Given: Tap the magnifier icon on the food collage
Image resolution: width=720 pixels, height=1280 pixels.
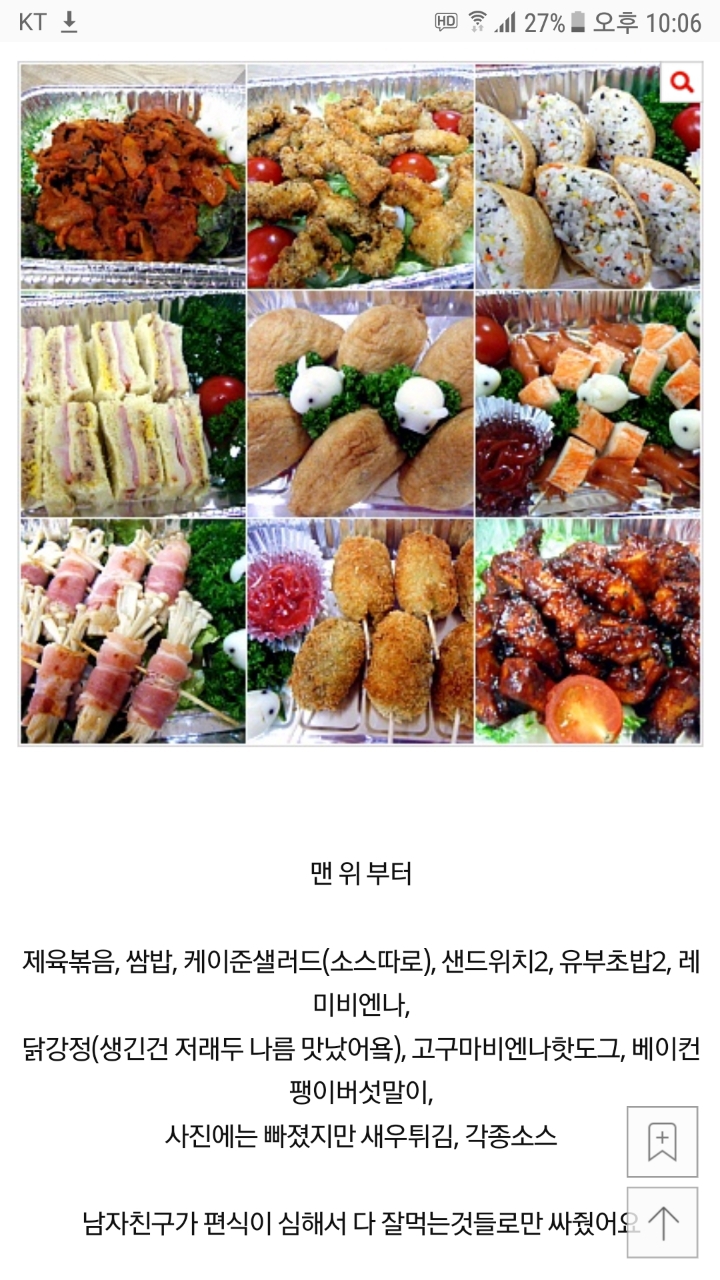Looking at the screenshot, I should point(682,83).
